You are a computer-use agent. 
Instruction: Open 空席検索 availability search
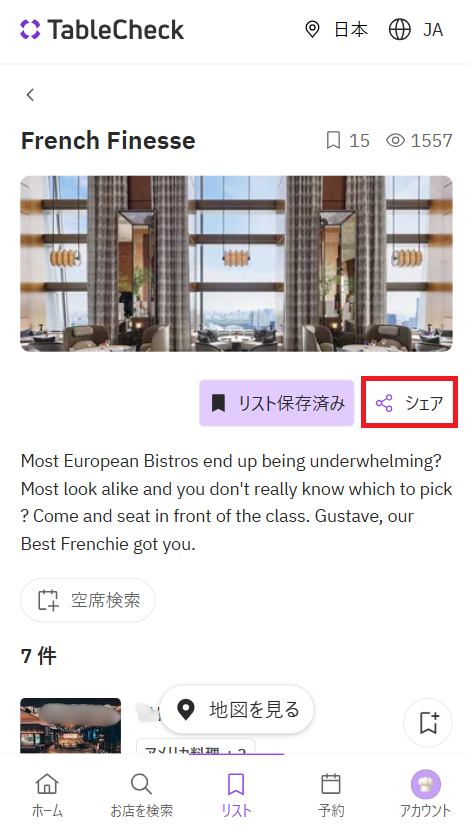tap(88, 600)
